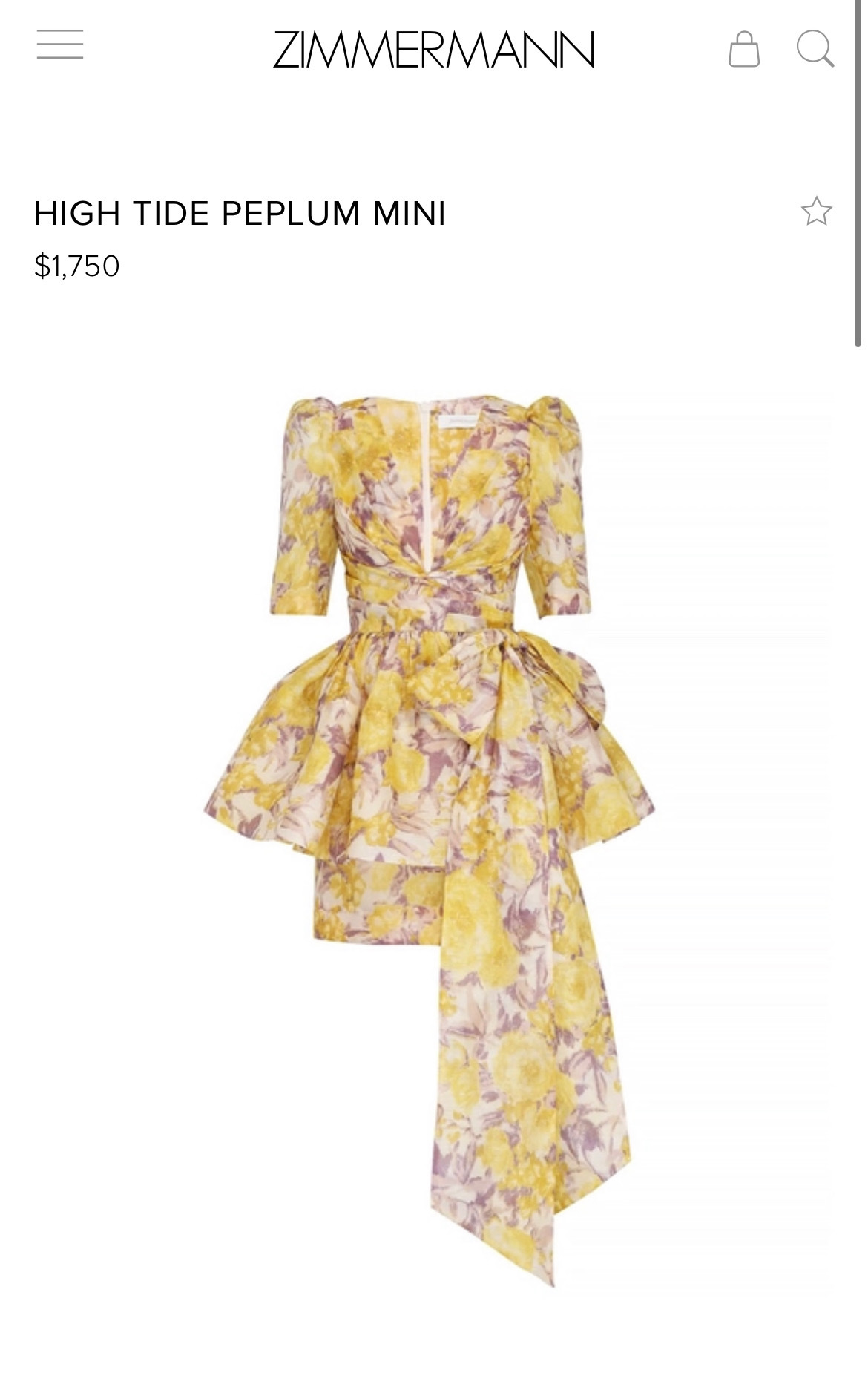Toggle the wishlist star for this dress
Image resolution: width=868 pixels, height=1390 pixels.
[x=818, y=212]
